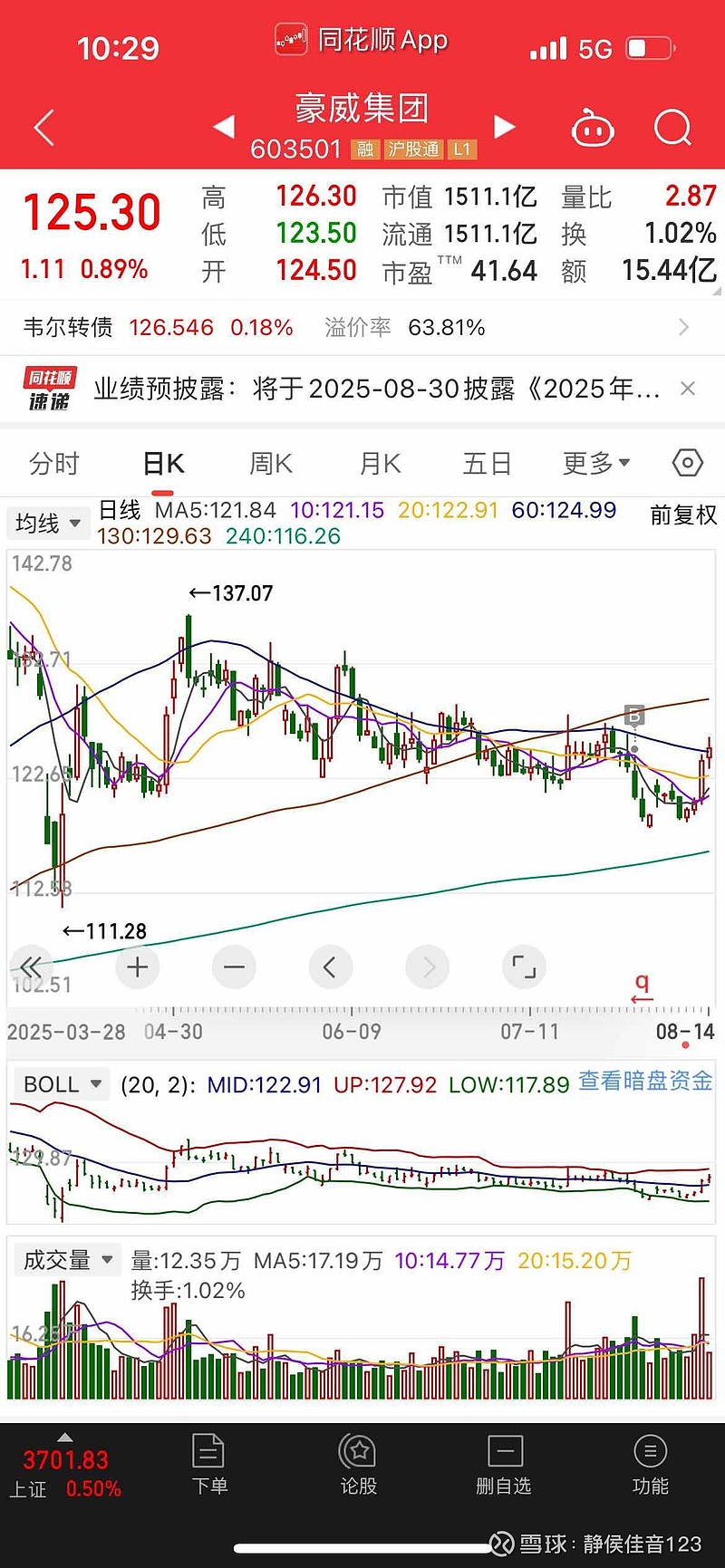Open the BOLL indicator dropdown
725x1568 pixels.
click(x=61, y=1083)
